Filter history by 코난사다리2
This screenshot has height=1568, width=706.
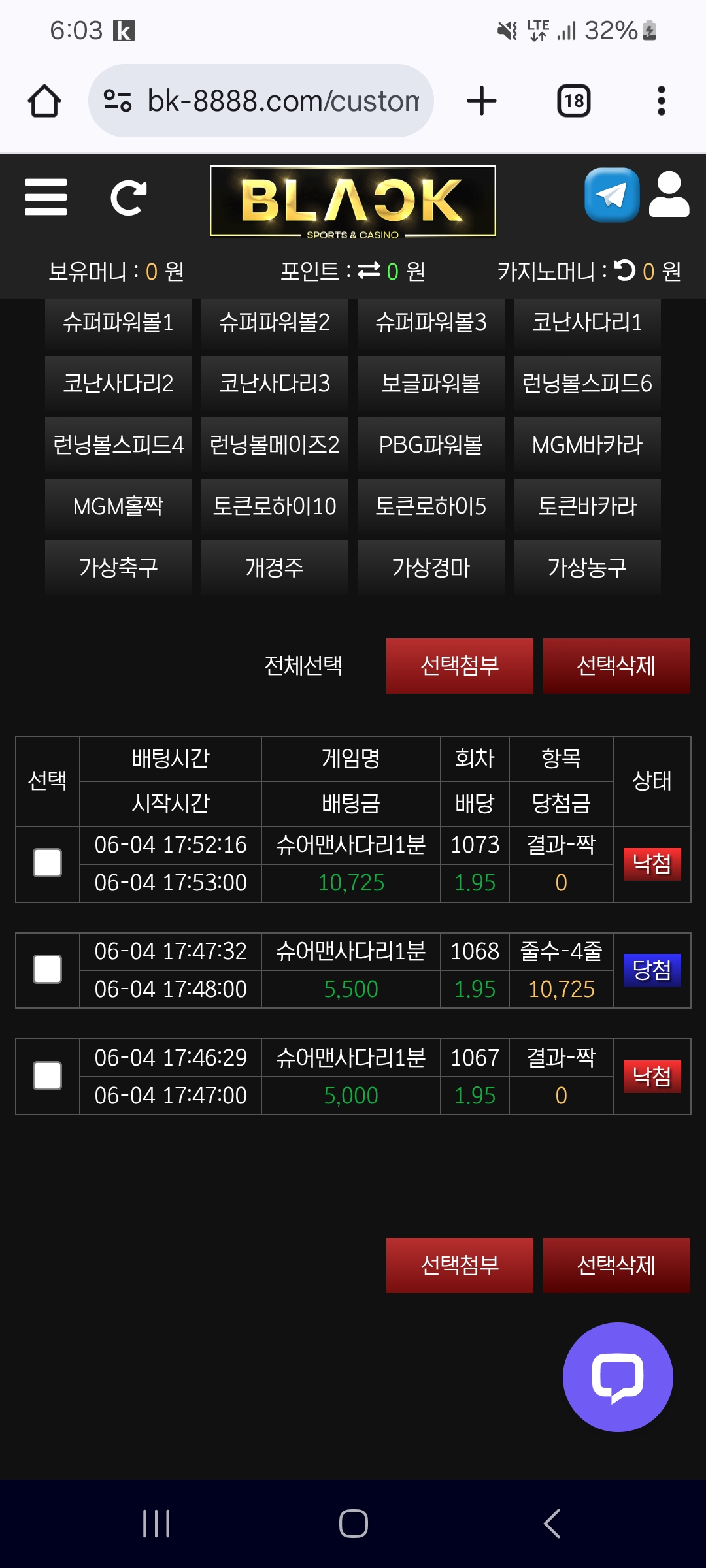click(118, 384)
